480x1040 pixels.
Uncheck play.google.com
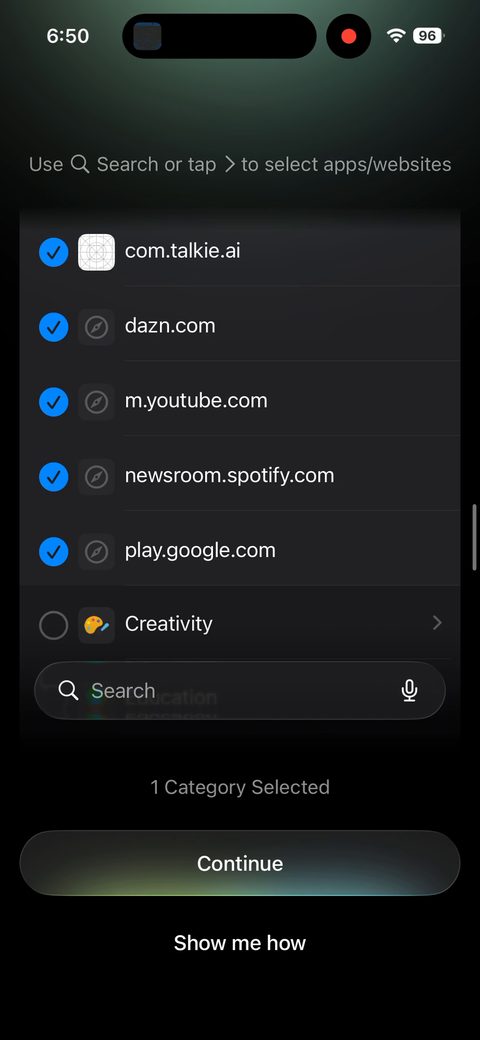tap(54, 552)
